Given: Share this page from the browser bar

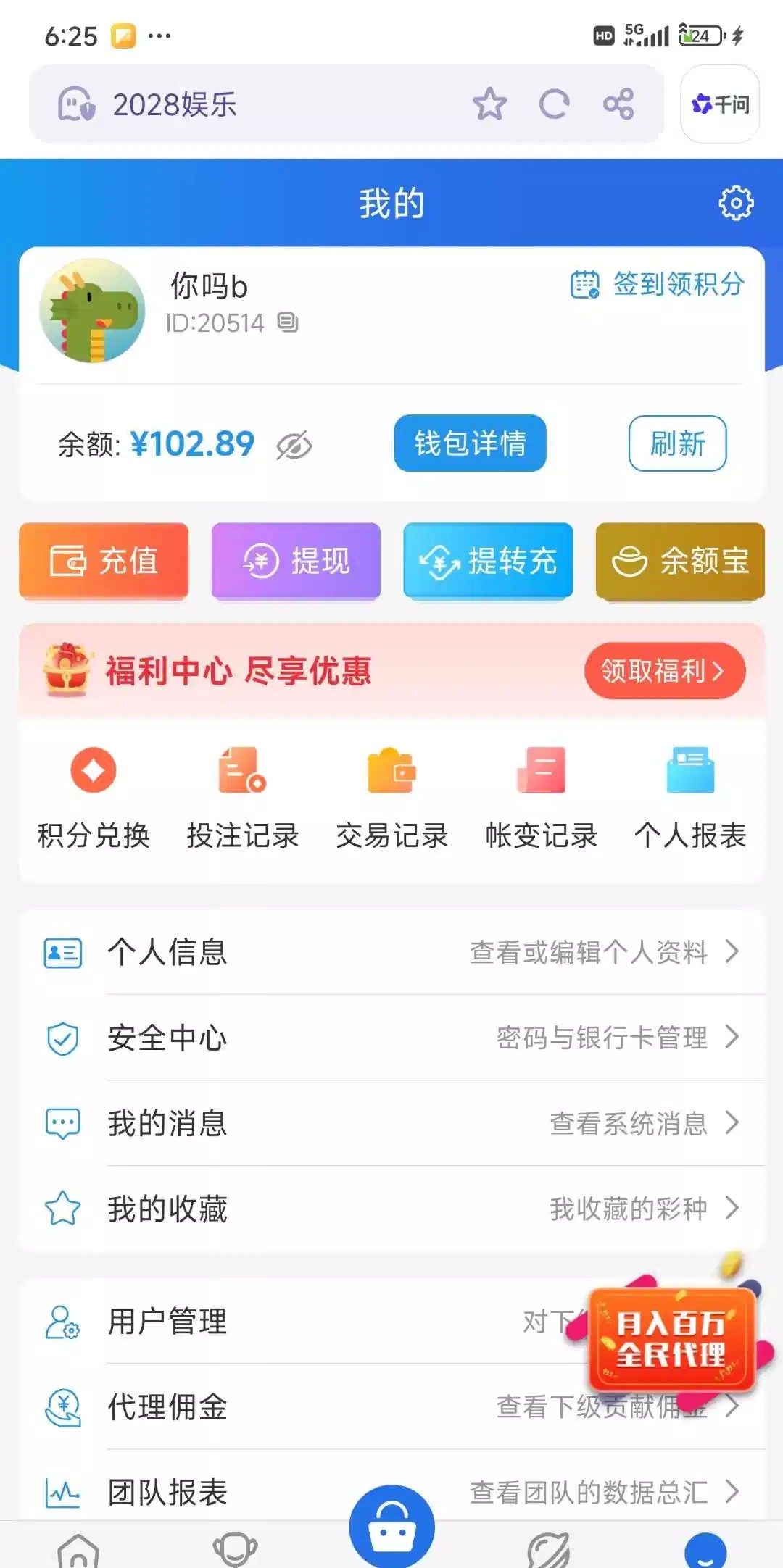Looking at the screenshot, I should click(x=618, y=104).
